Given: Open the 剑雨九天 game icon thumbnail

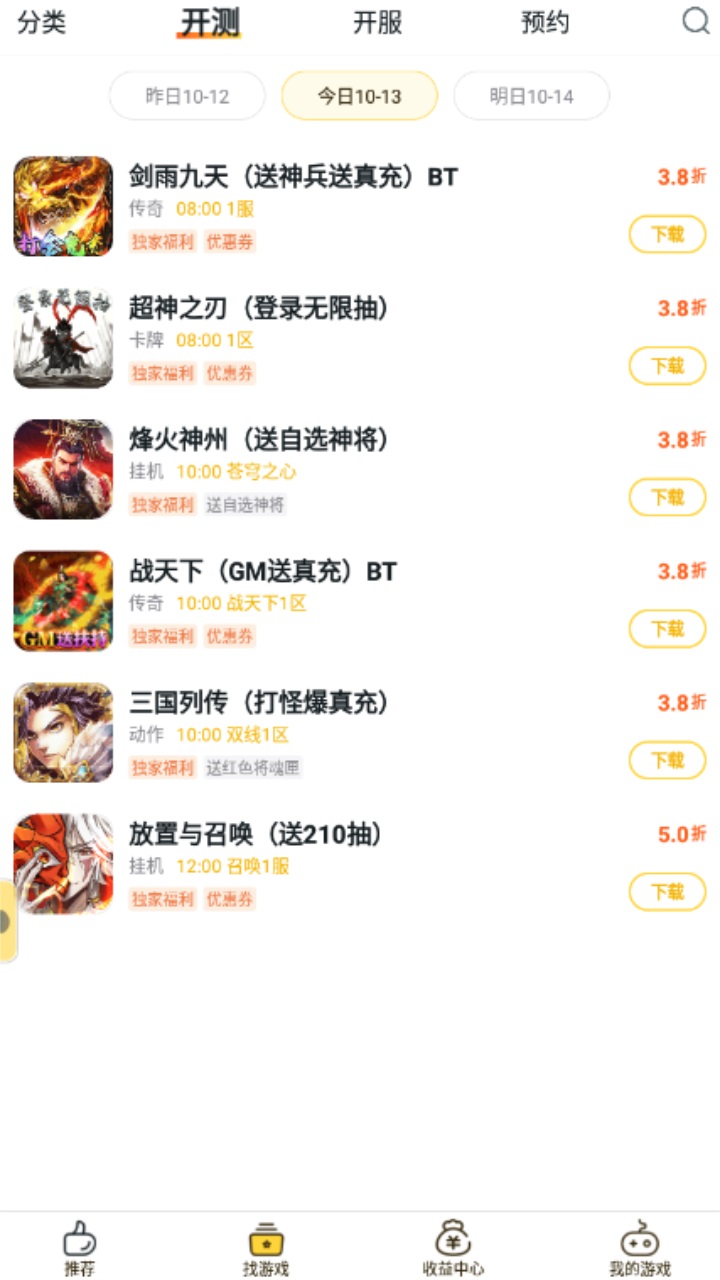Looking at the screenshot, I should [x=63, y=206].
